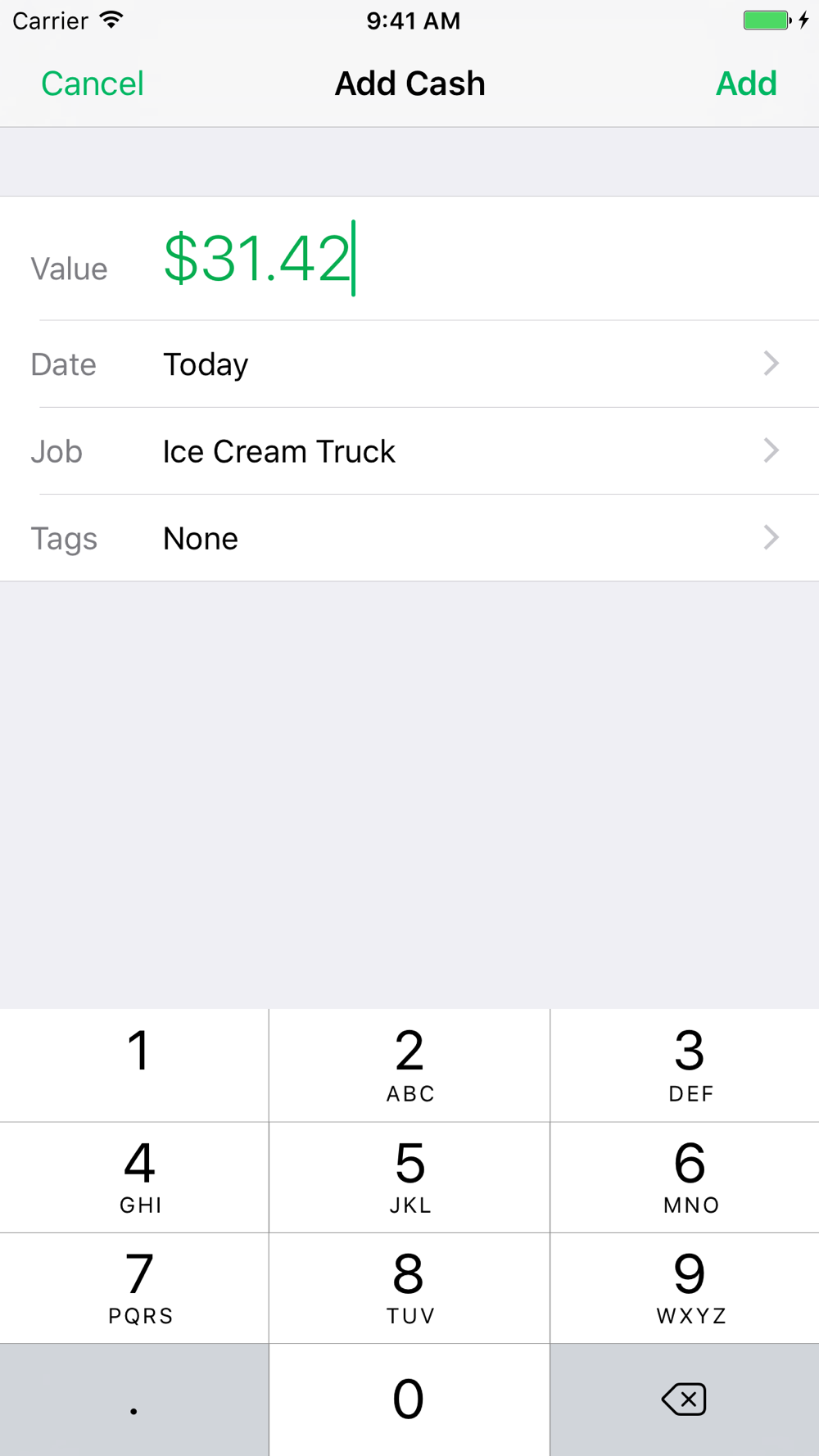
Task: Cancel adding cash
Action: pyautogui.click(x=93, y=84)
